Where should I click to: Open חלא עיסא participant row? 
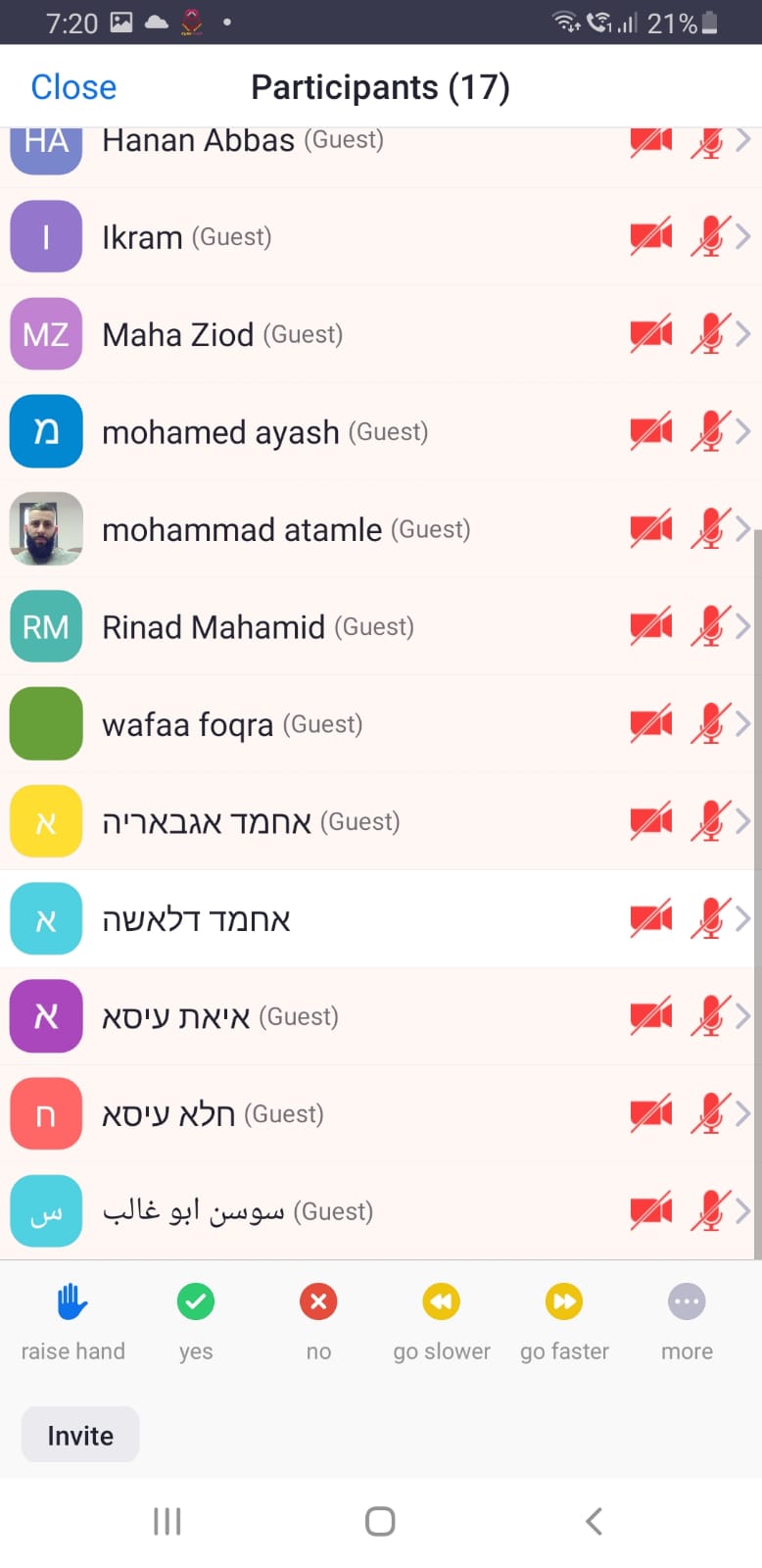pos(381,1114)
